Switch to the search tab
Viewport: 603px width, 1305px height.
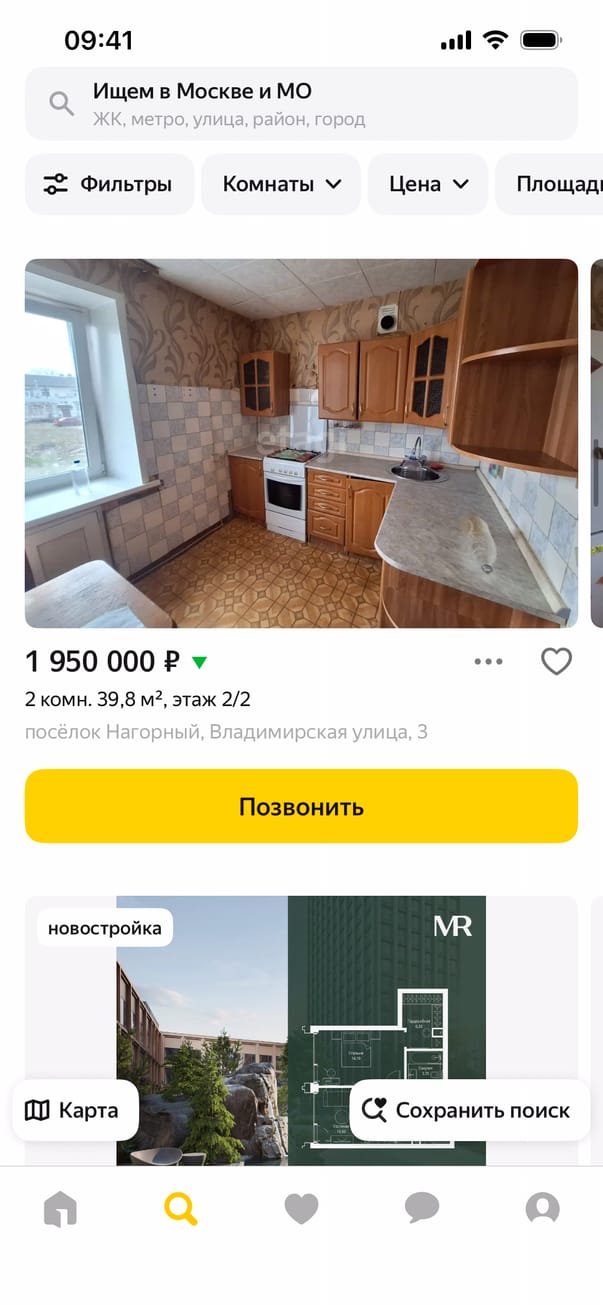[x=181, y=1209]
